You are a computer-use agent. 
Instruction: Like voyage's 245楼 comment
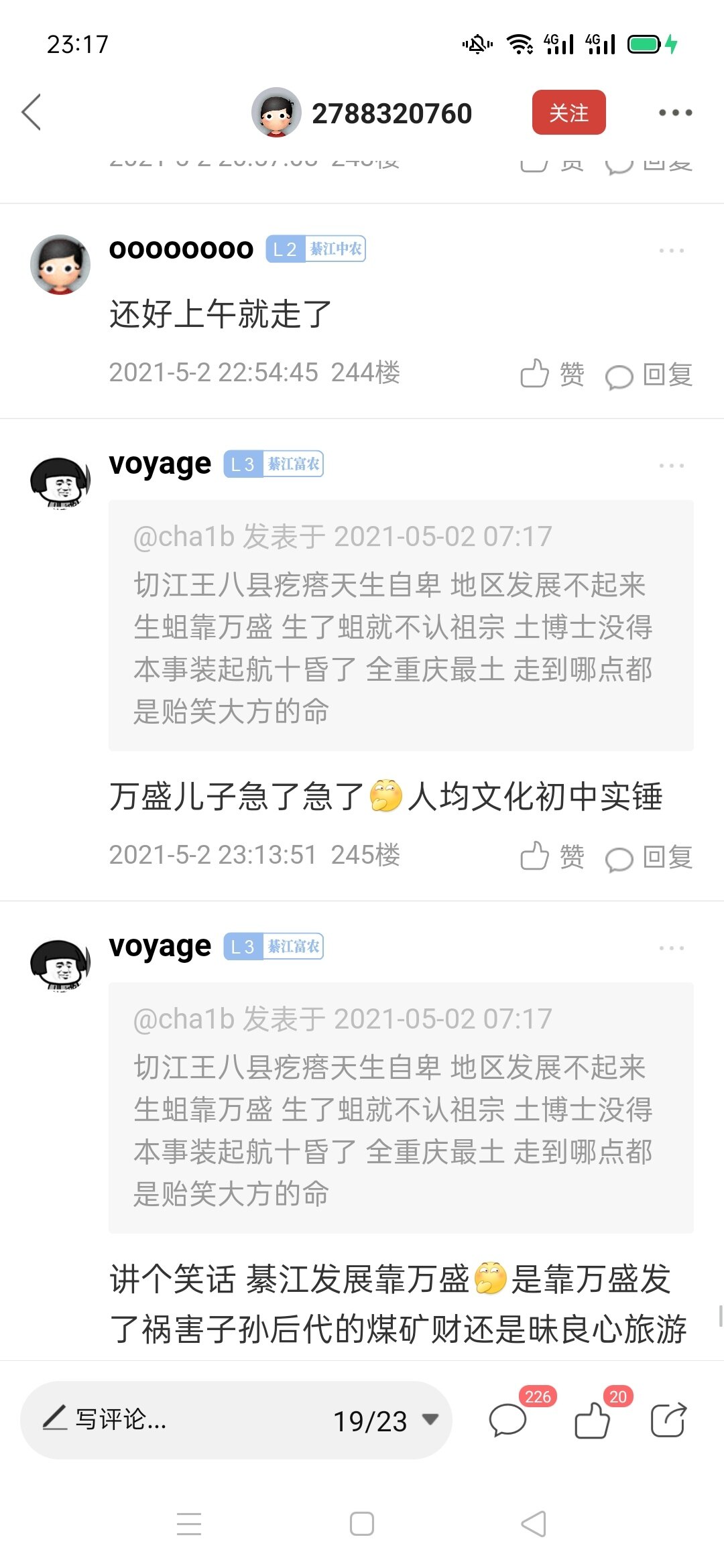pos(552,856)
